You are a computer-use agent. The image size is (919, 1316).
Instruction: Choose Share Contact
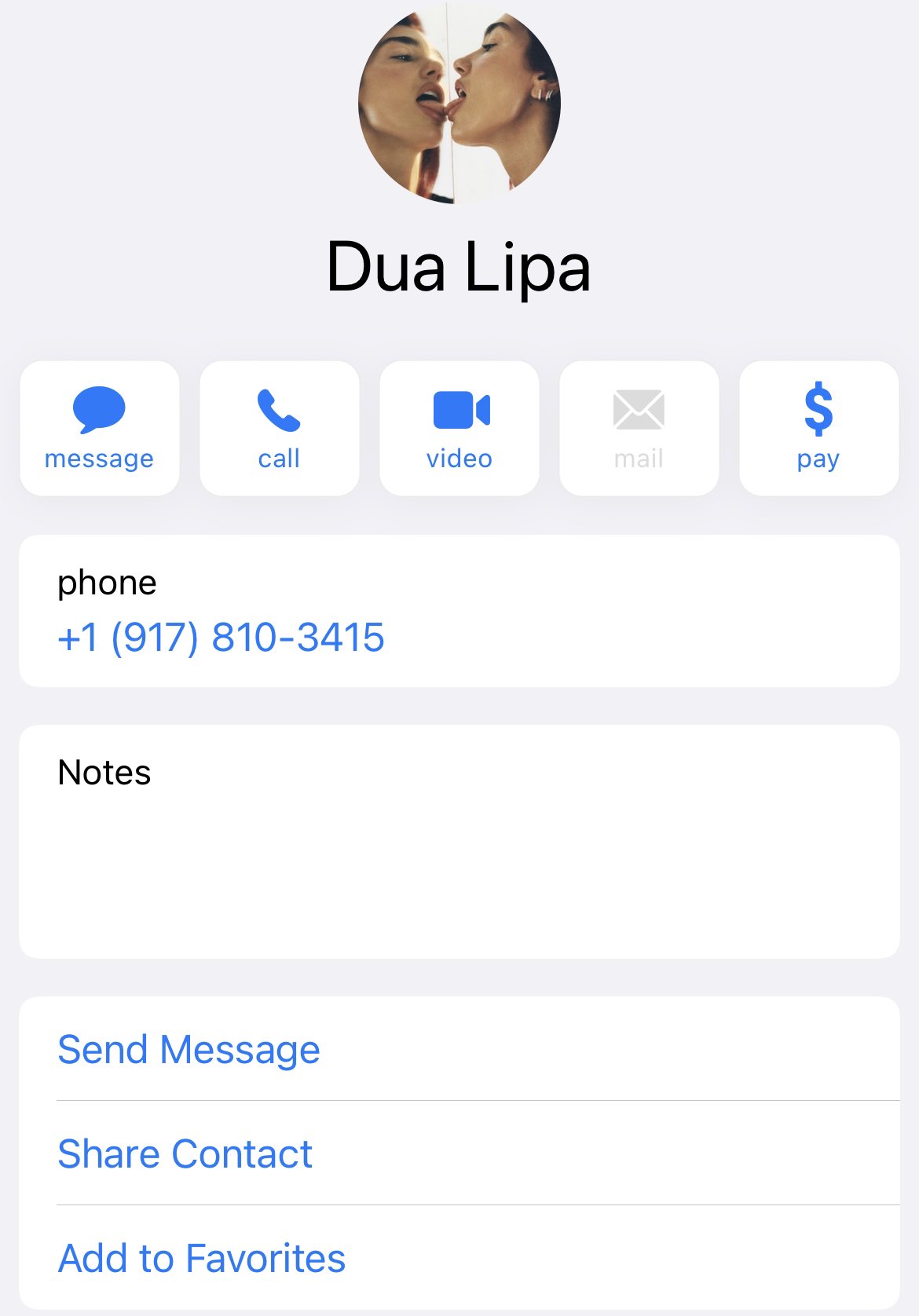coord(185,1153)
